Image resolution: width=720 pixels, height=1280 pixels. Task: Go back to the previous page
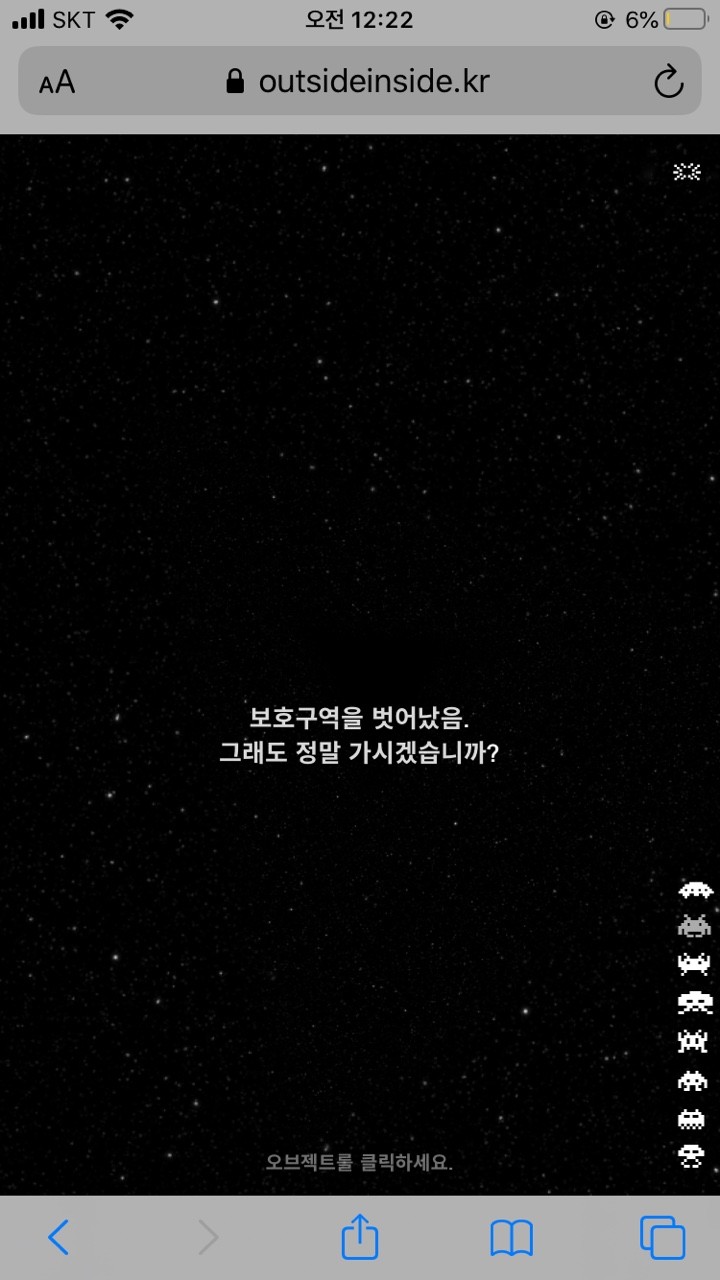59,1238
